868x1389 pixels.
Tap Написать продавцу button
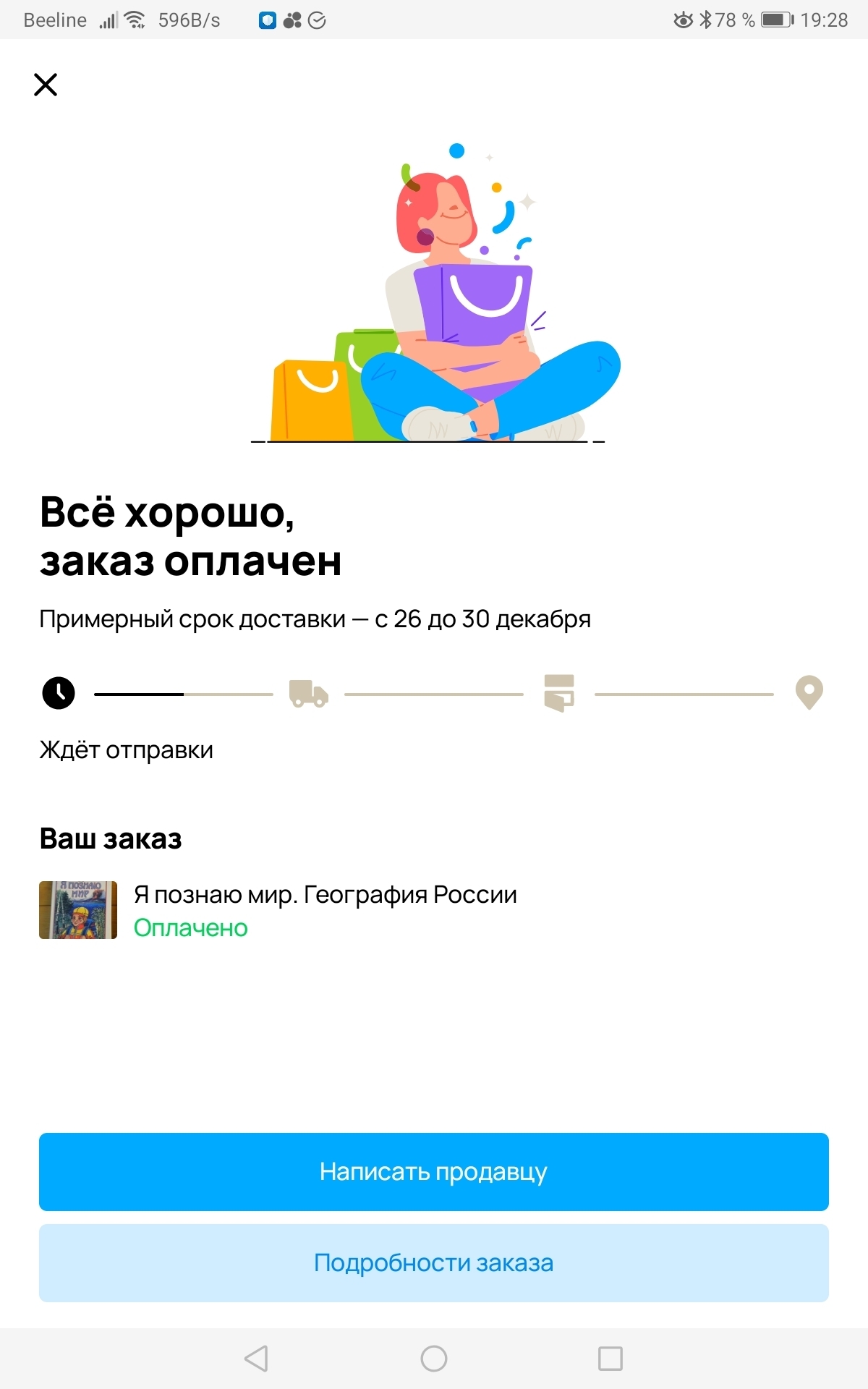coord(433,1171)
